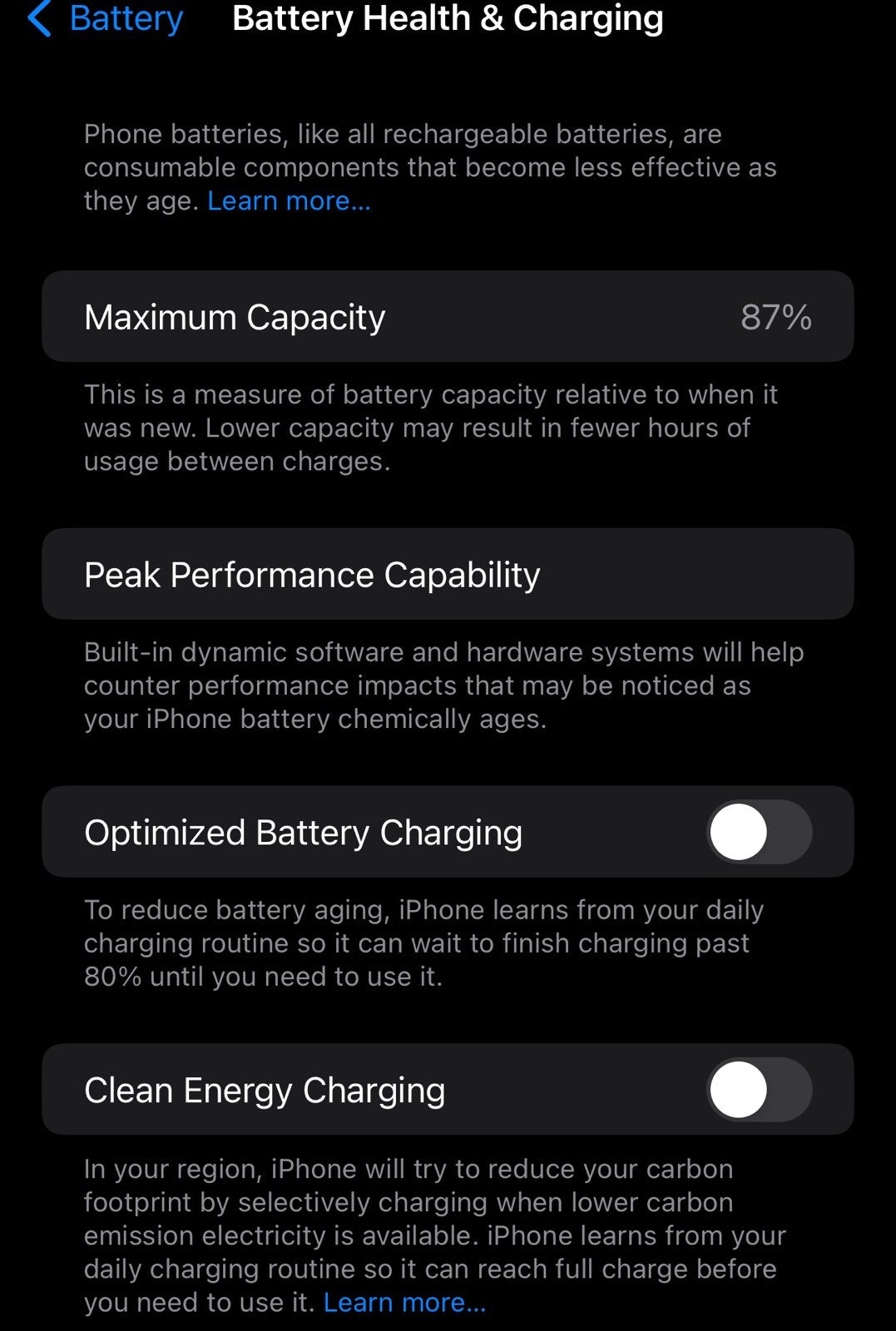
Task: Tap the battery aging description paragraph
Action: tap(423, 943)
